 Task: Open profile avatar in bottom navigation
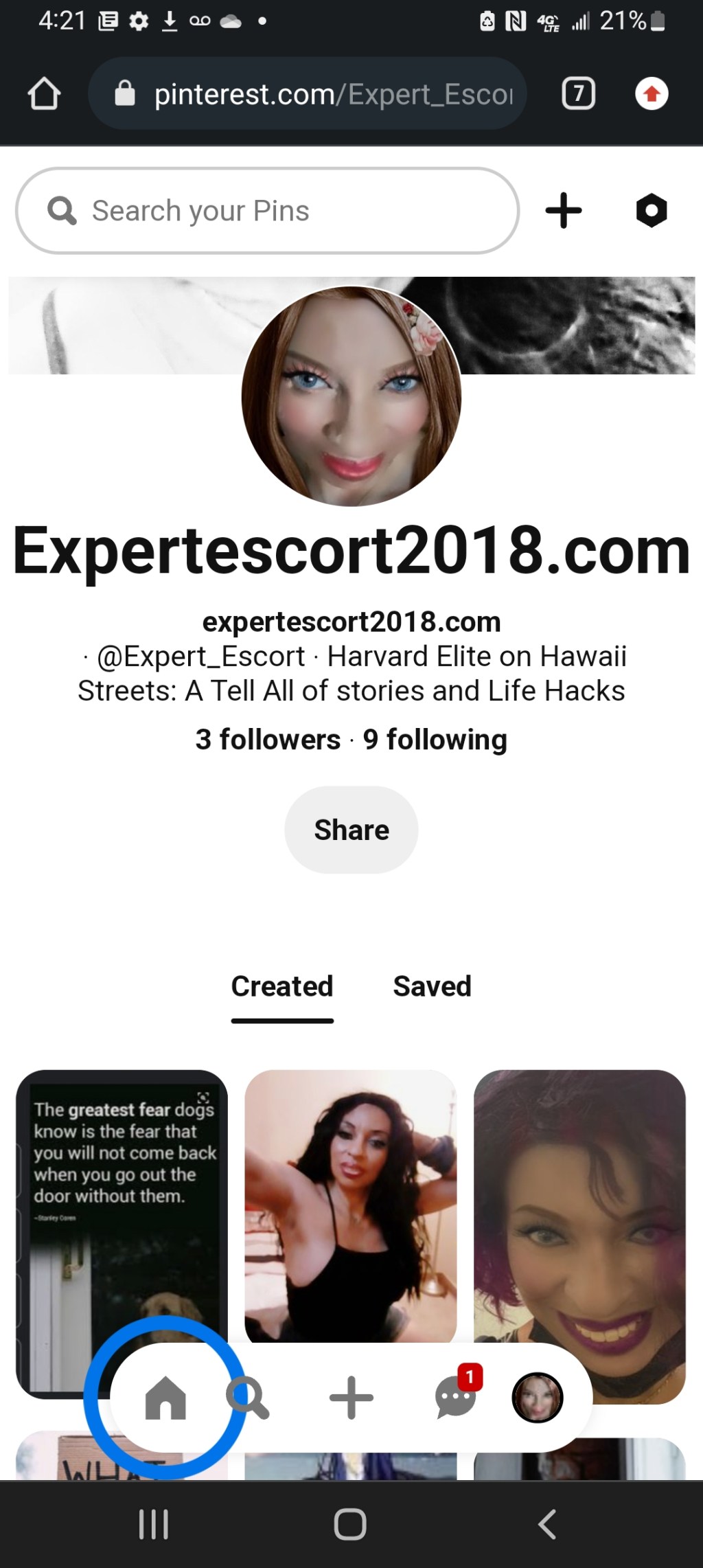point(538,1398)
